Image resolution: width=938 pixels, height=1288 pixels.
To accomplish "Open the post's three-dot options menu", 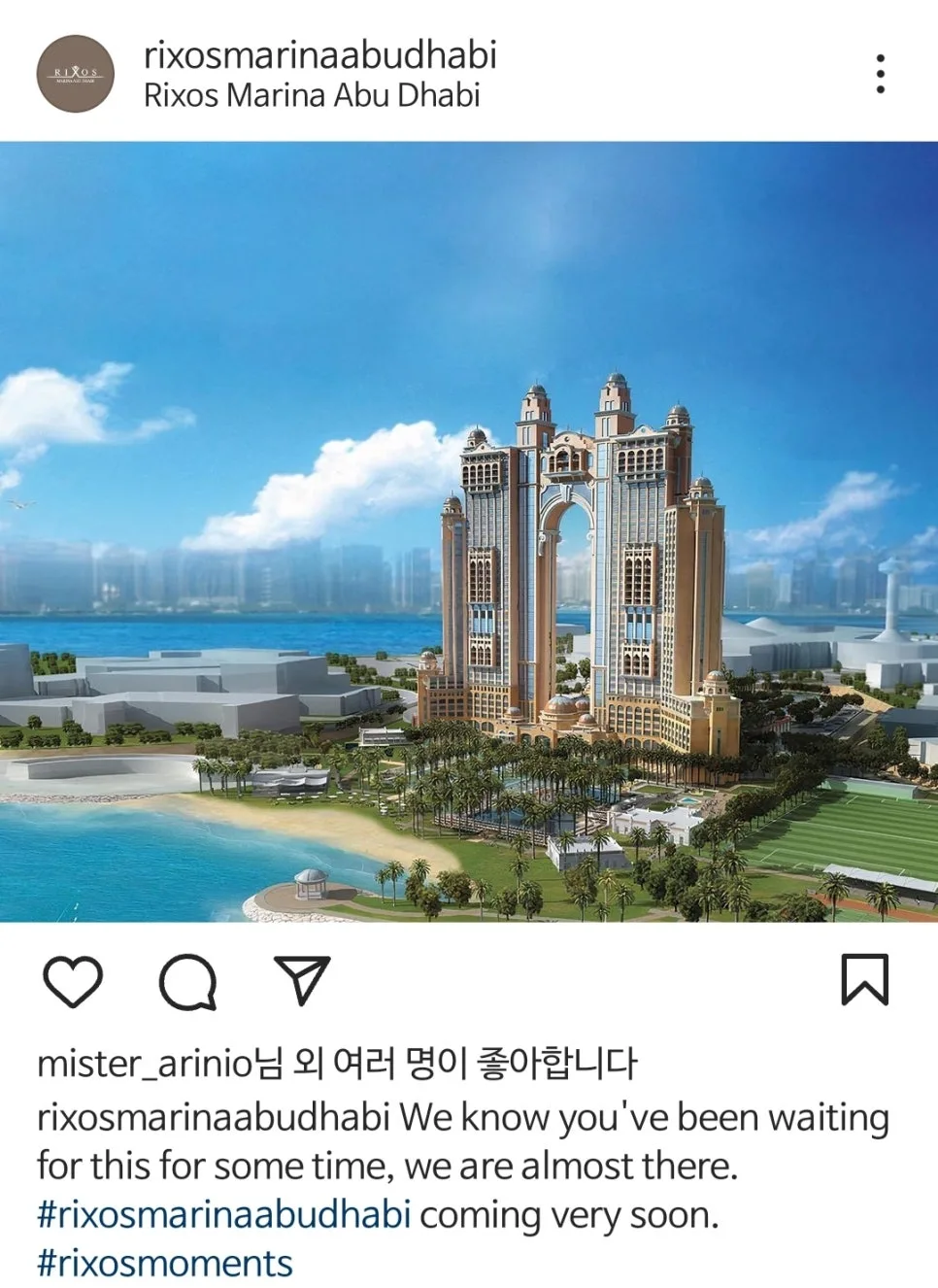I will coord(880,74).
